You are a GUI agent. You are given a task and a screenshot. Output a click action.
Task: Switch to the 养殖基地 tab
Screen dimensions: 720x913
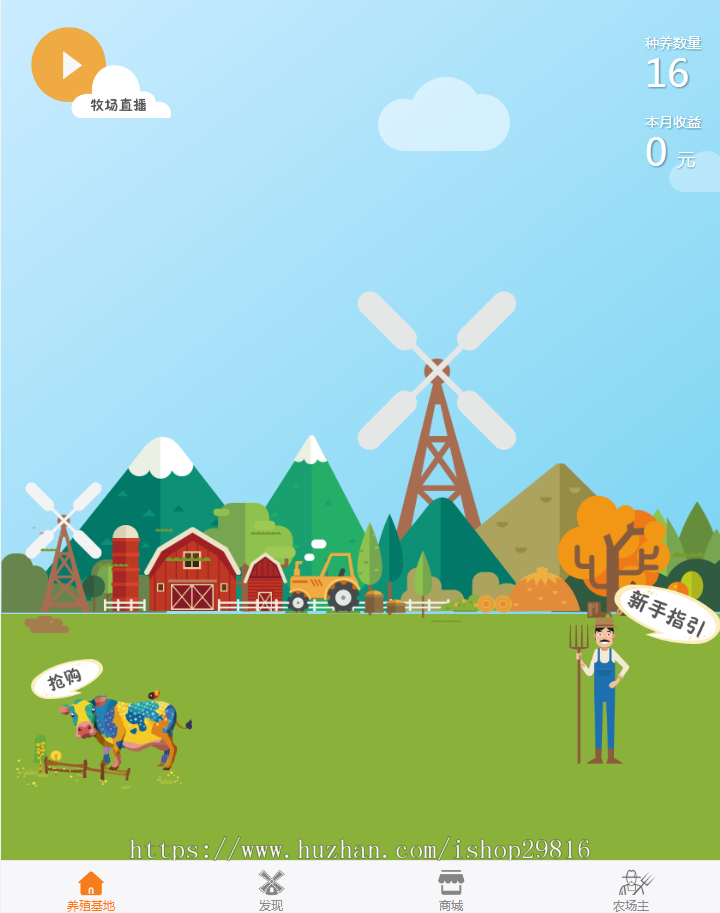point(91,889)
